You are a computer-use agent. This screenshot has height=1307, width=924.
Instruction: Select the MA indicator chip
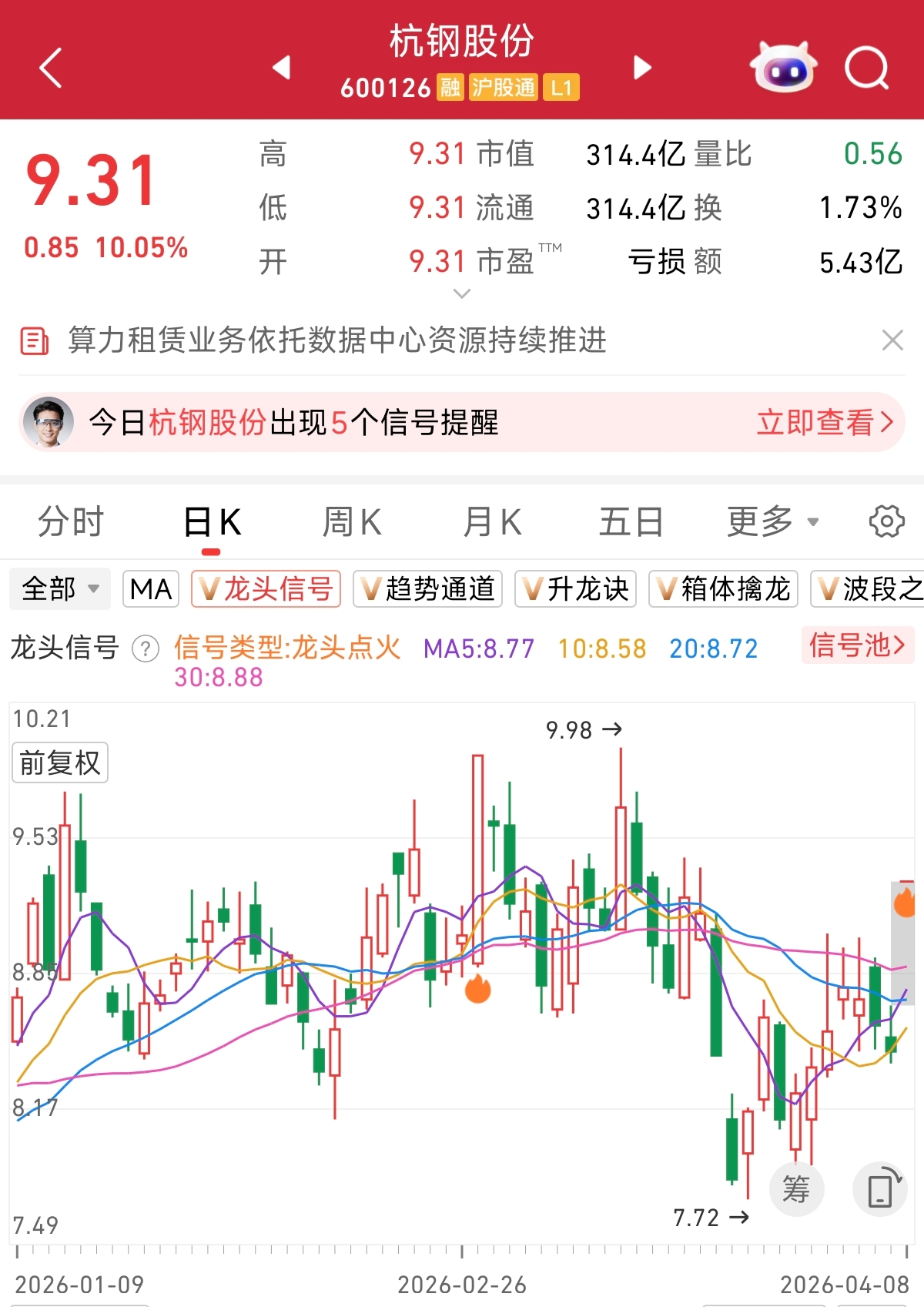pyautogui.click(x=151, y=589)
